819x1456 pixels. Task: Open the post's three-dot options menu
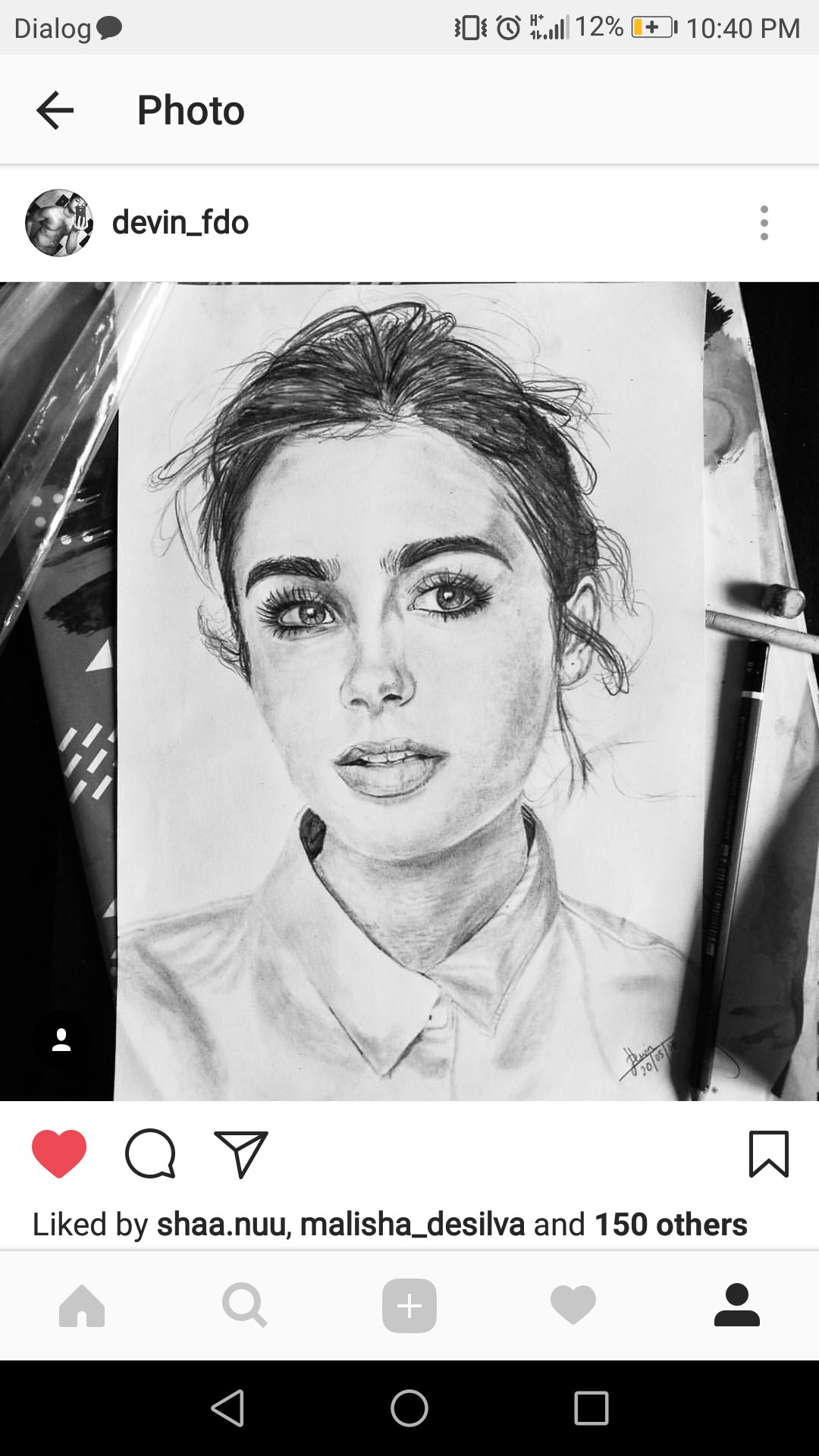tap(764, 223)
